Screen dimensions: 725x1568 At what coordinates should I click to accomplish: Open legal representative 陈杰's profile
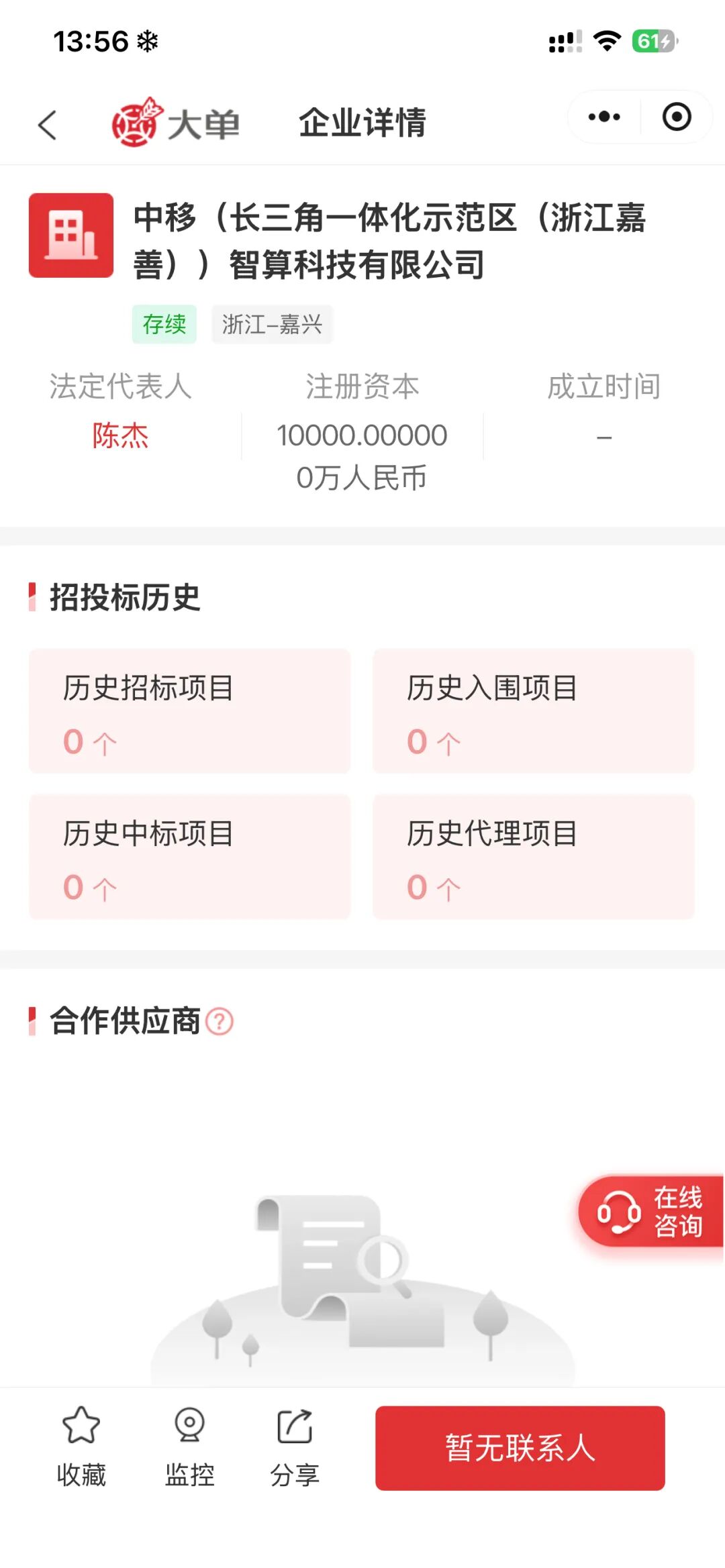[120, 436]
